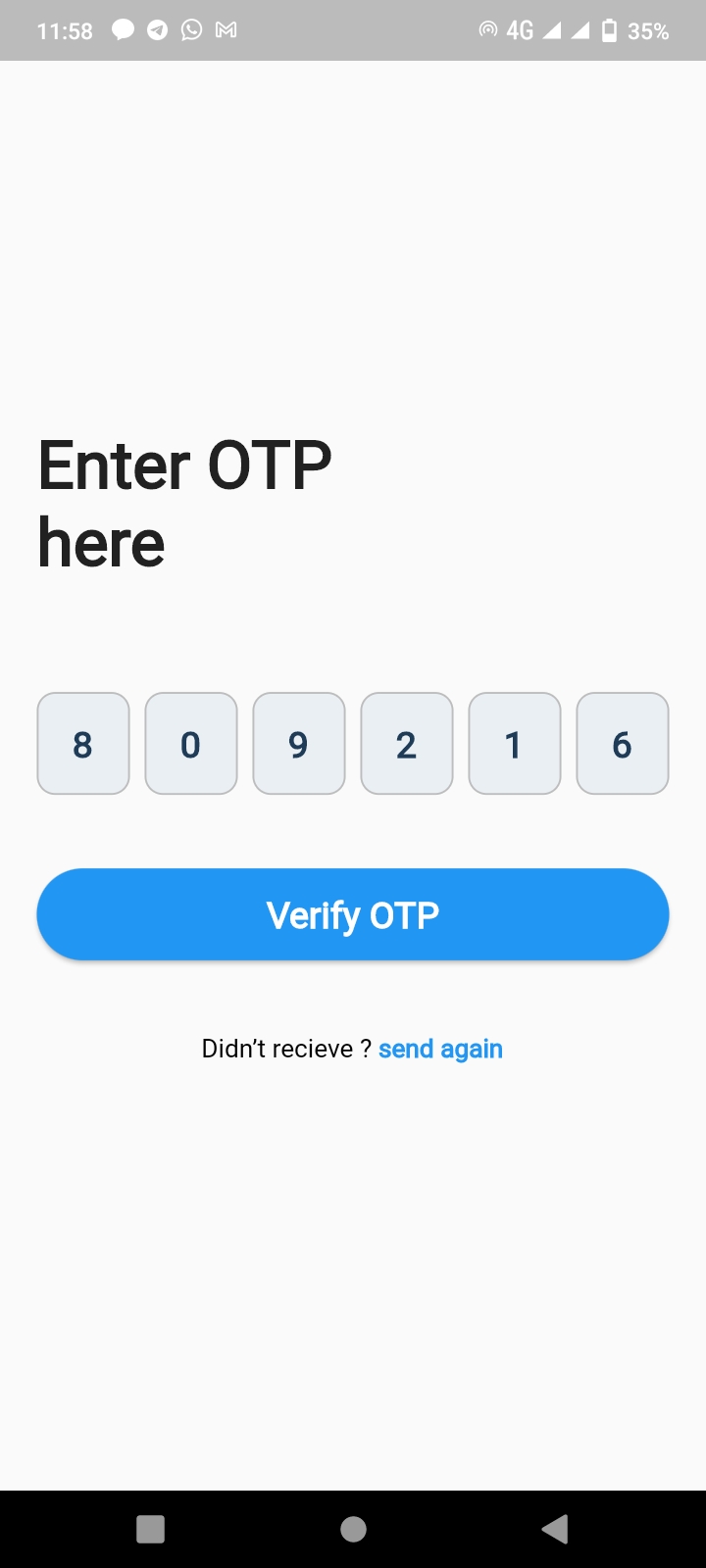Tap the Verify OTP button

[353, 914]
